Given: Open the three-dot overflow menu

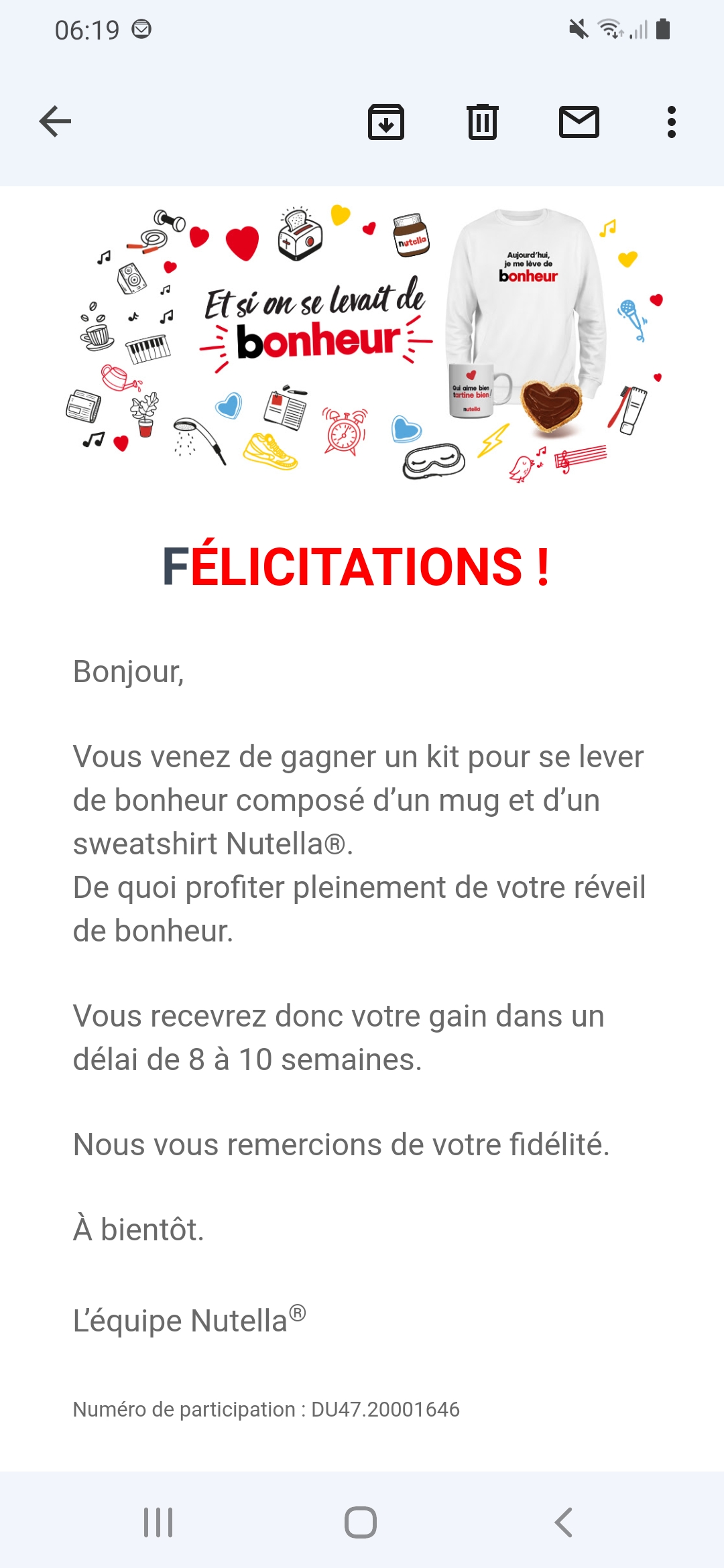Looking at the screenshot, I should tap(671, 122).
